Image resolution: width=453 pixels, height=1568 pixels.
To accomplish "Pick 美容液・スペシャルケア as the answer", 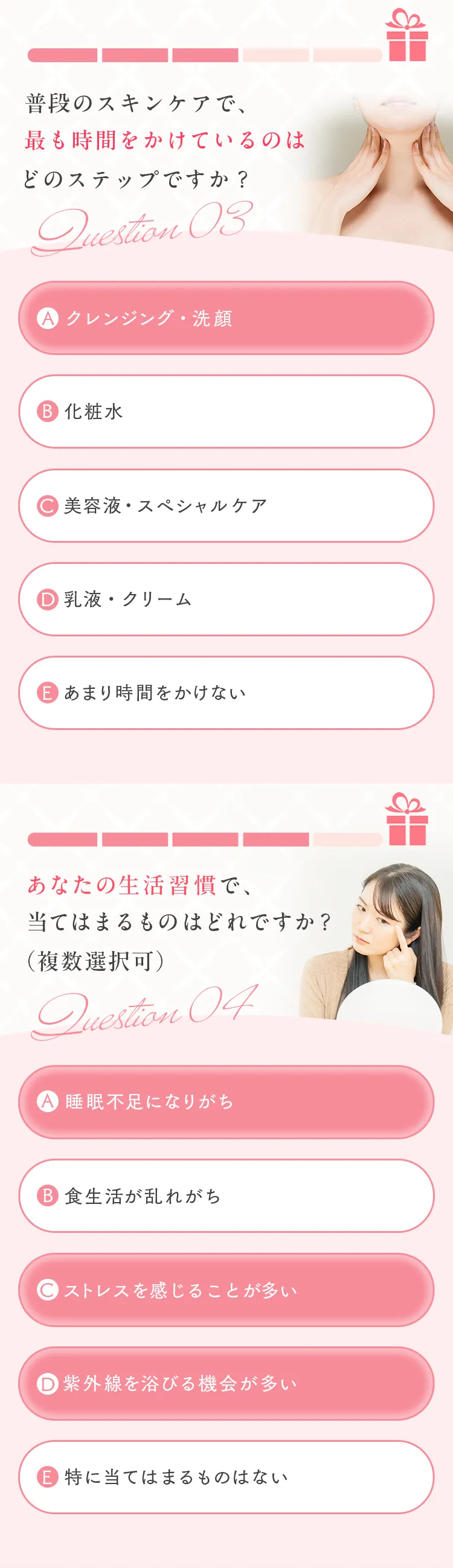I will [226, 505].
